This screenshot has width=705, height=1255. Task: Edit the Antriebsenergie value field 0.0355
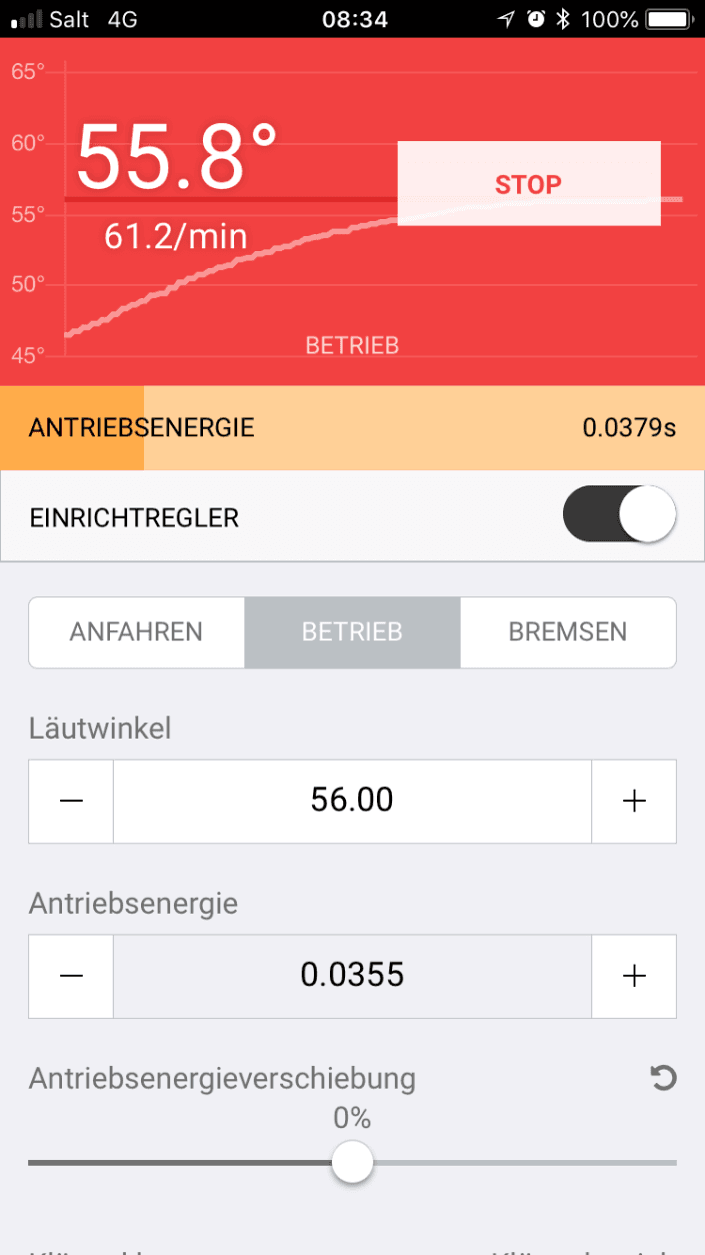tap(352, 976)
